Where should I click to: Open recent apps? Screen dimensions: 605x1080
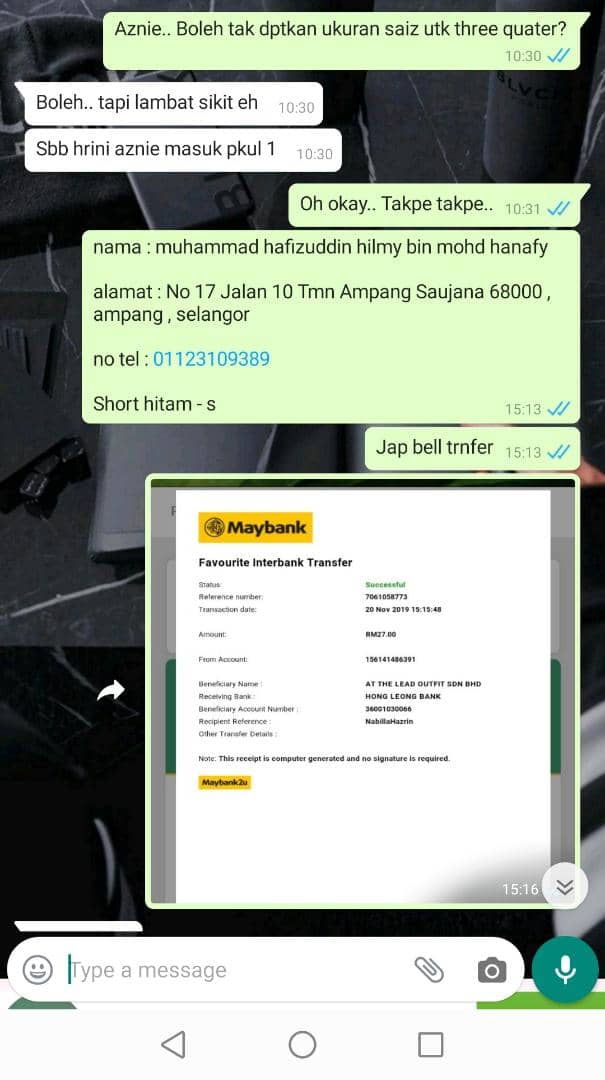pos(431,1044)
